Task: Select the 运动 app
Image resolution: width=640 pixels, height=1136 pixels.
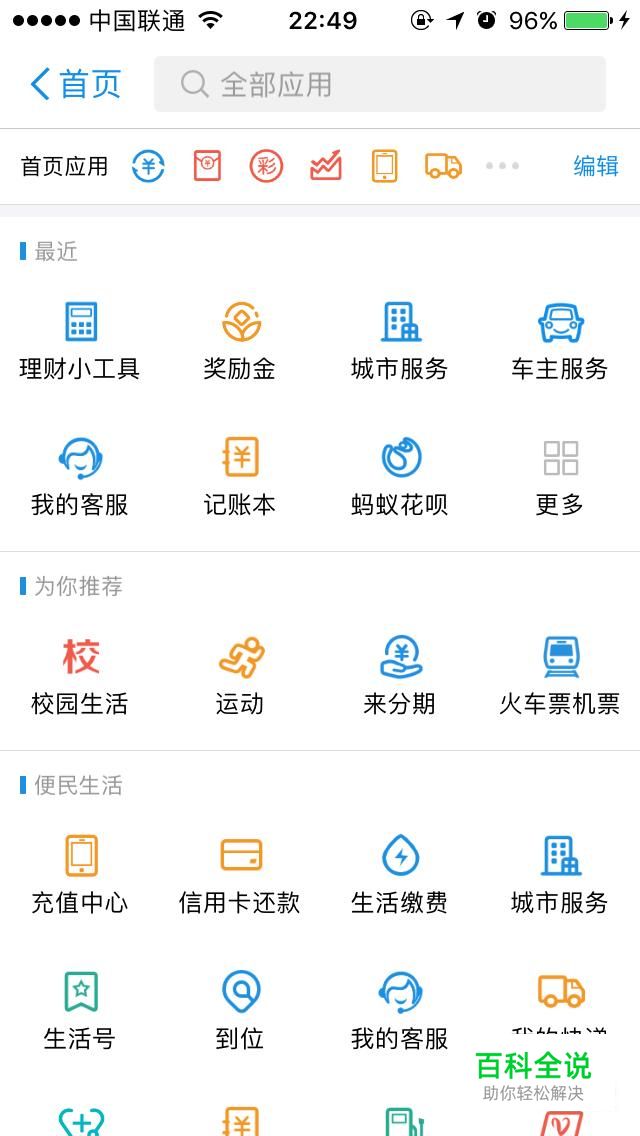Action: [x=240, y=675]
